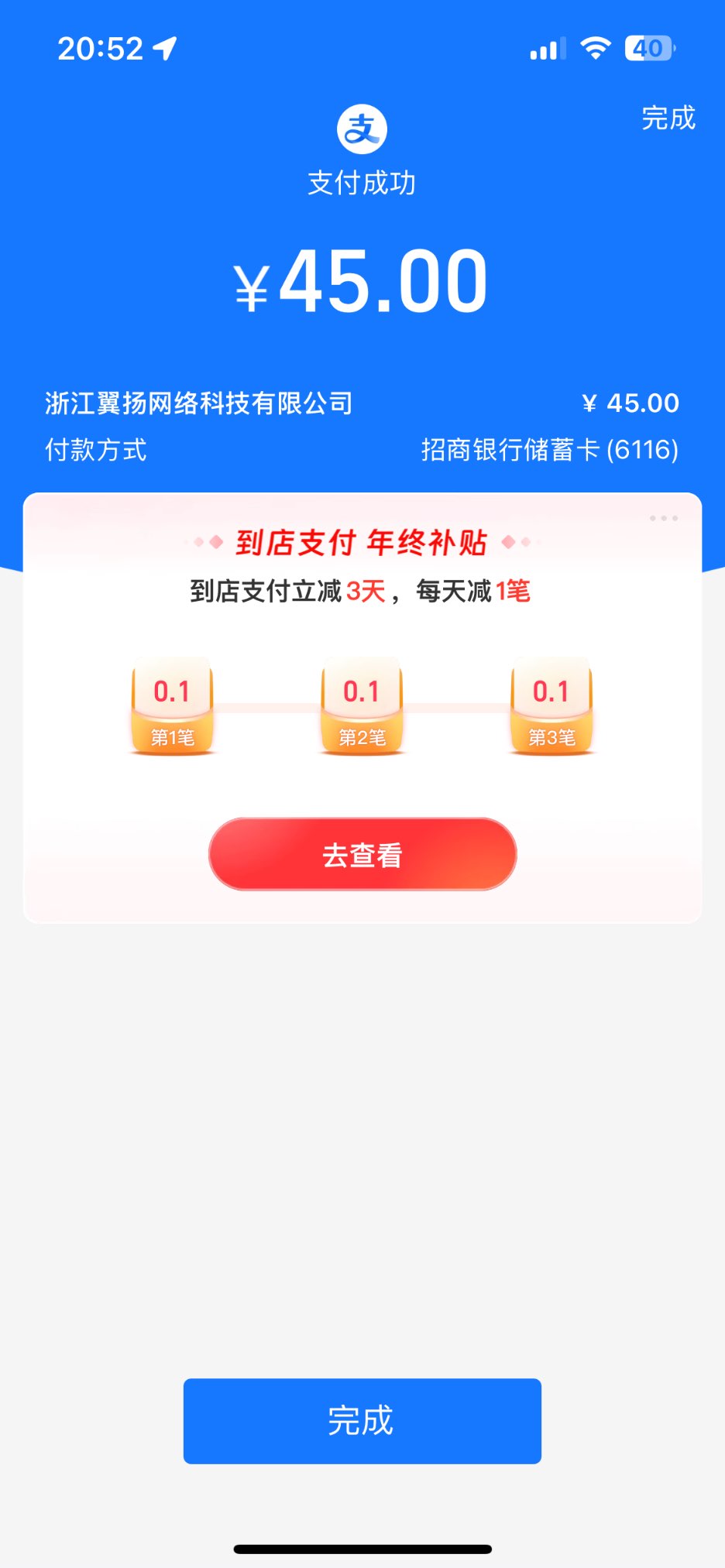Tap 完成 in the top right corner

(668, 118)
